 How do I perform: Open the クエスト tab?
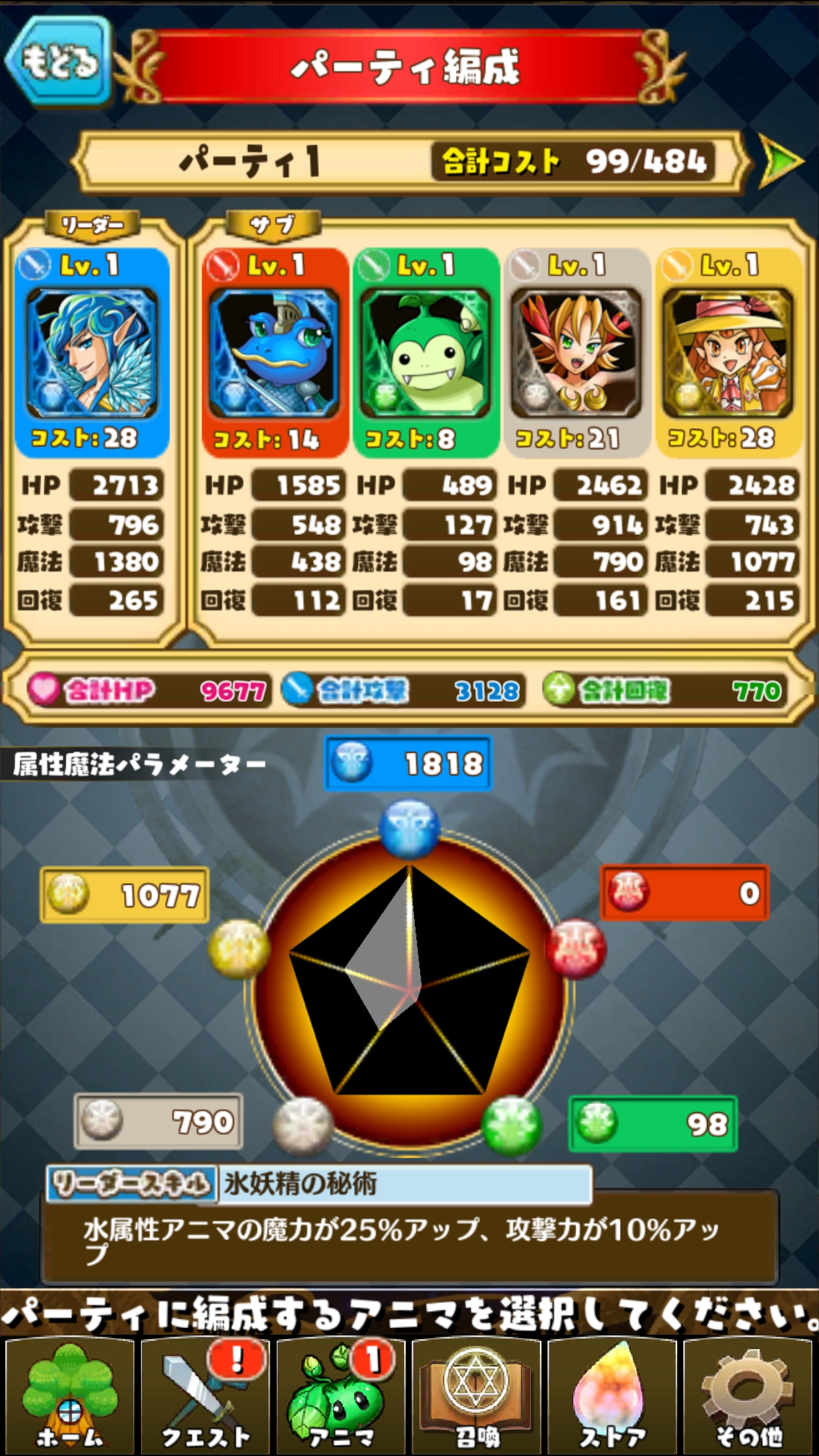point(205,1395)
